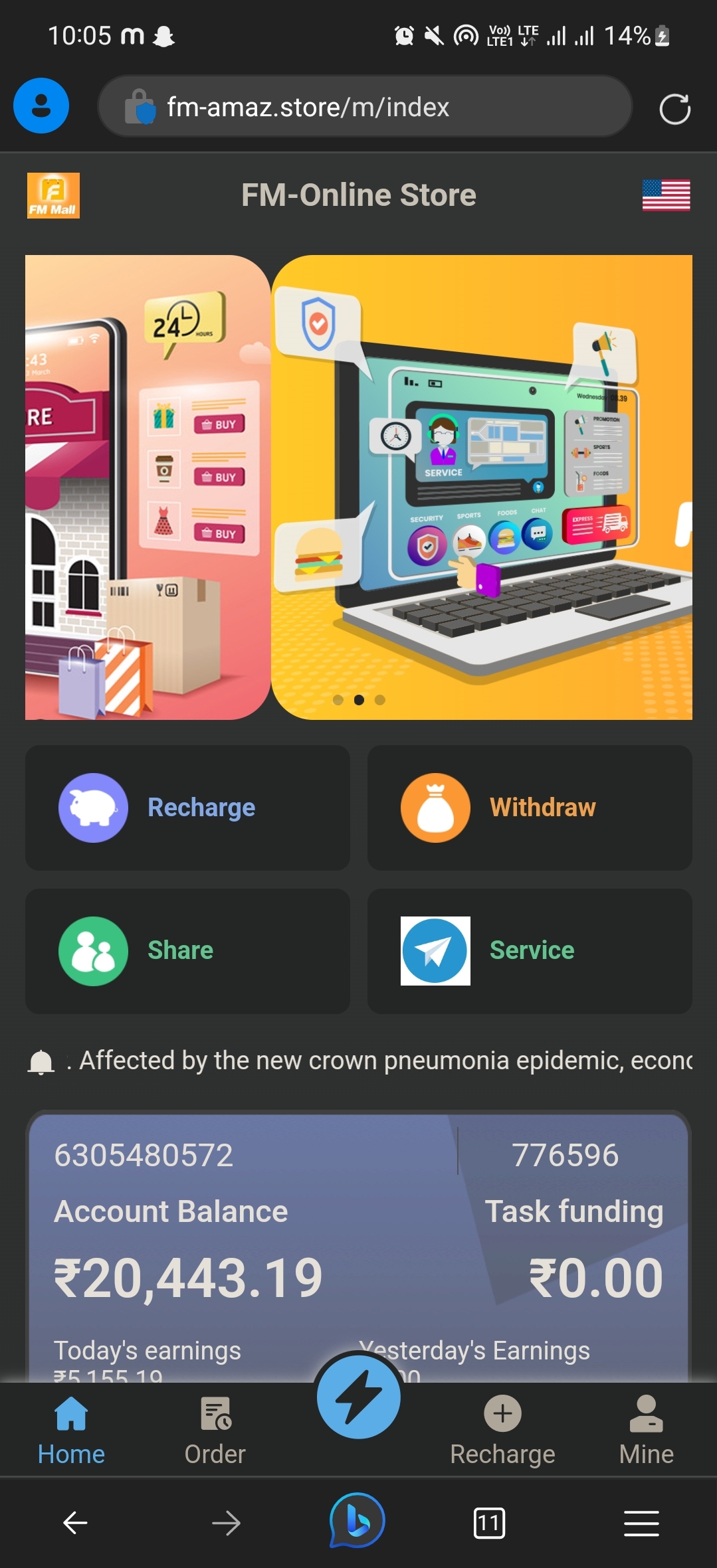Open the Share card

(x=187, y=951)
